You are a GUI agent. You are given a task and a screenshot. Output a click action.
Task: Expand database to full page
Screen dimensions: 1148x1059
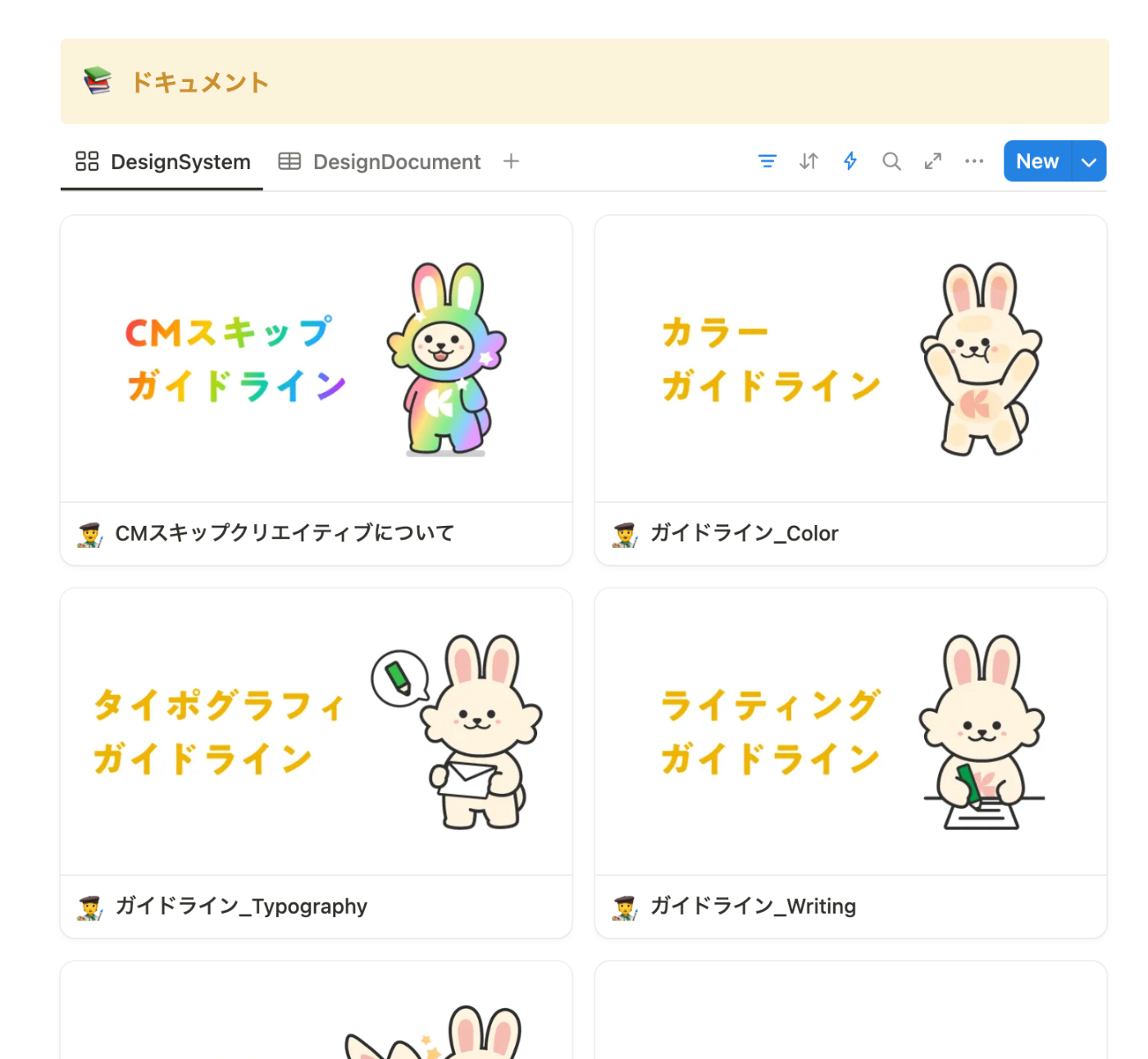[x=933, y=162]
